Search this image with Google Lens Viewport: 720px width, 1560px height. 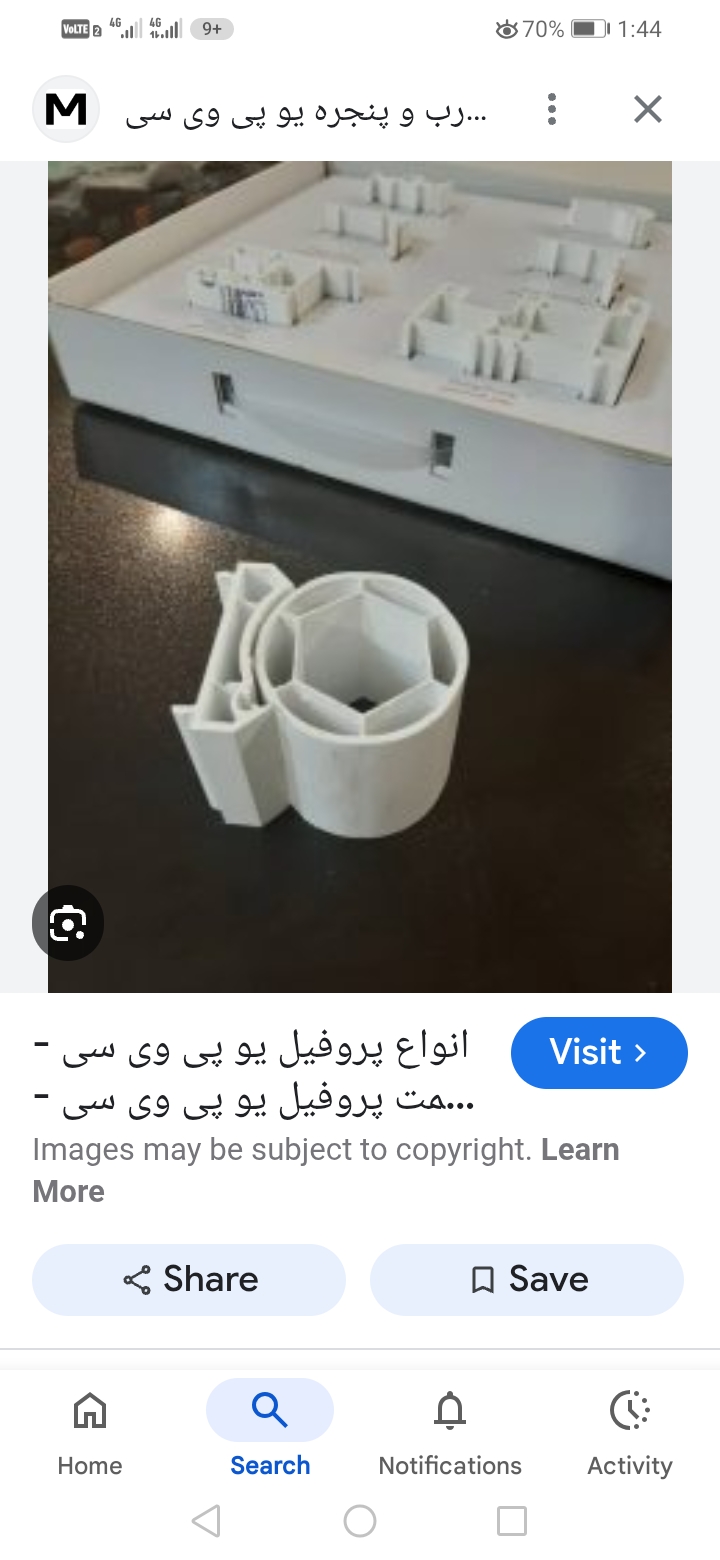[68, 922]
